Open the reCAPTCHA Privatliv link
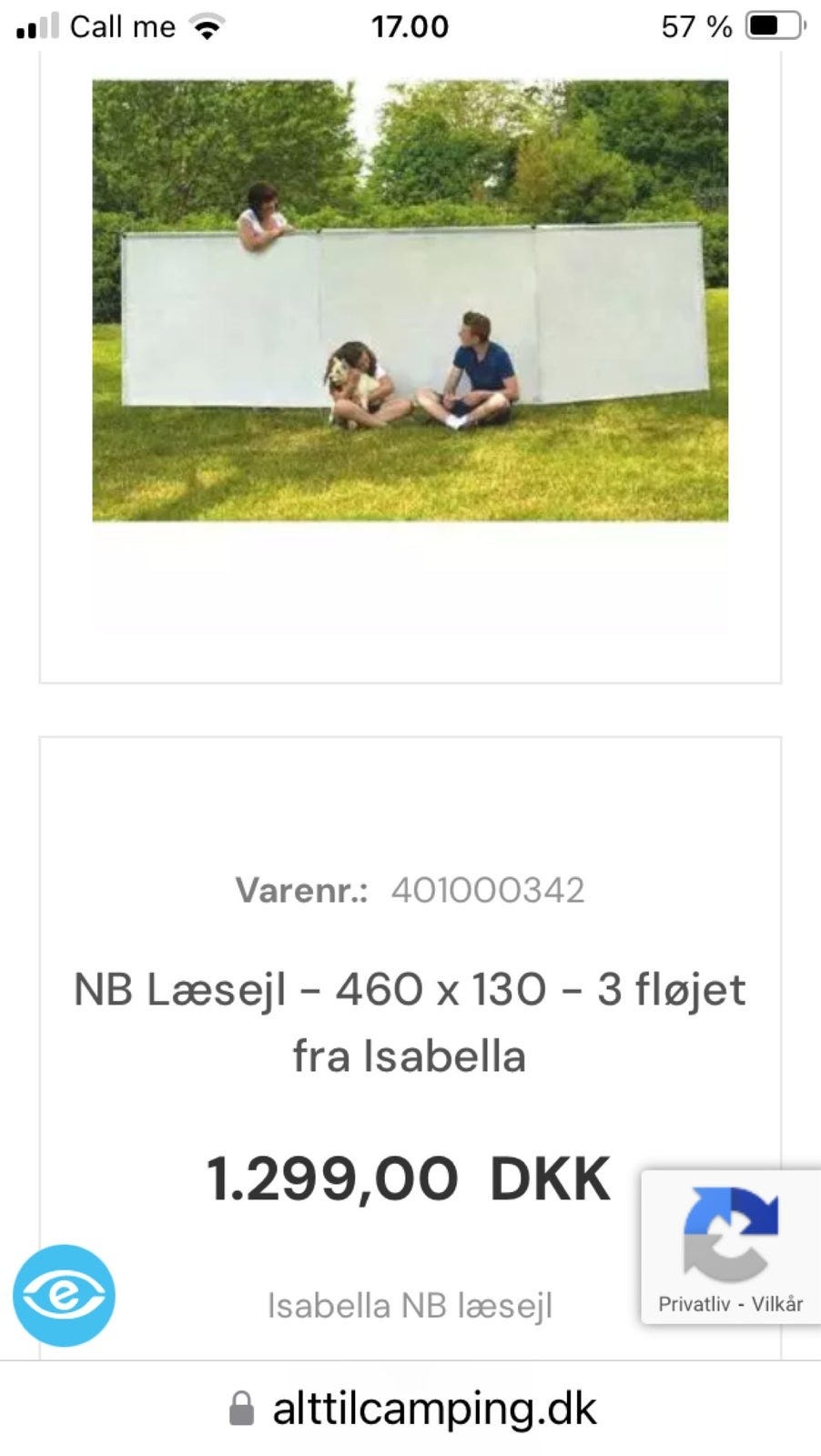Screen dimensions: 821x1456 (x=694, y=1304)
